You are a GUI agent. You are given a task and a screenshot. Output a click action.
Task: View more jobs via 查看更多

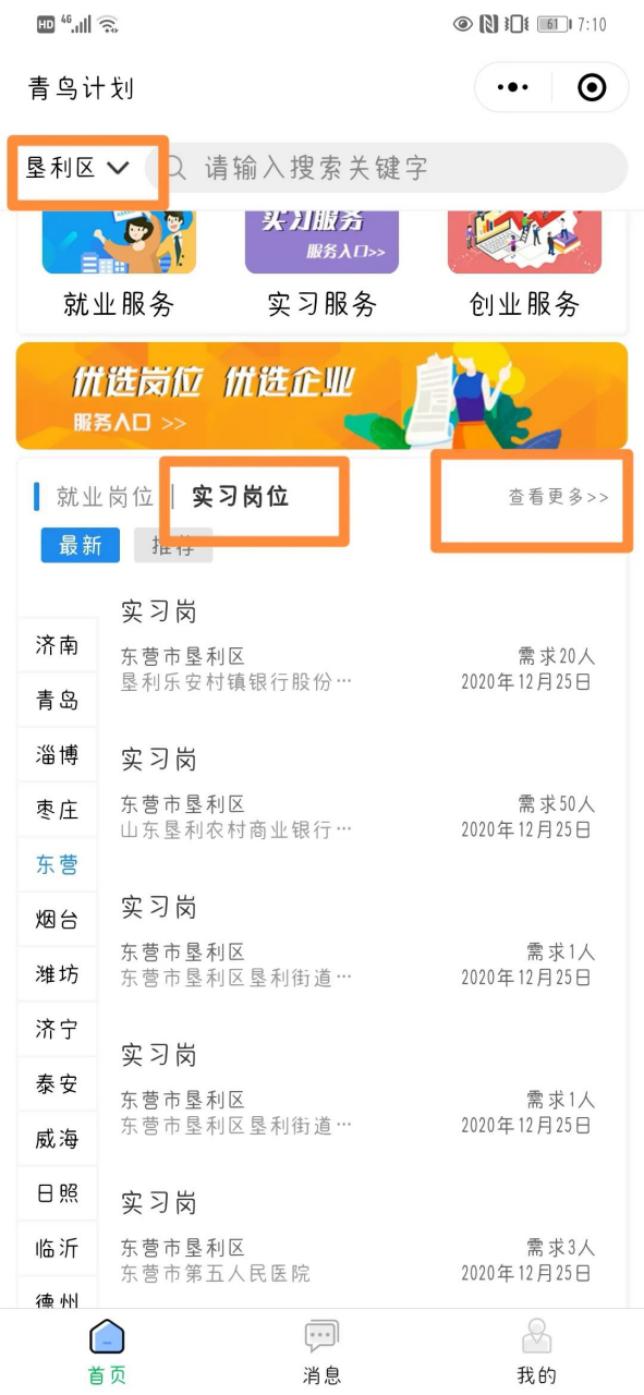point(558,497)
